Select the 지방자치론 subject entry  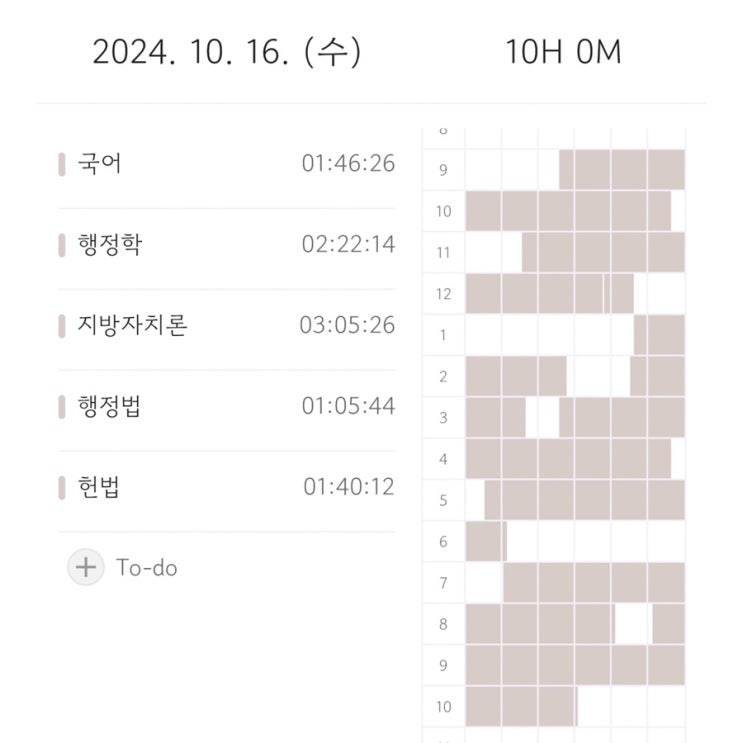[x=227, y=326]
